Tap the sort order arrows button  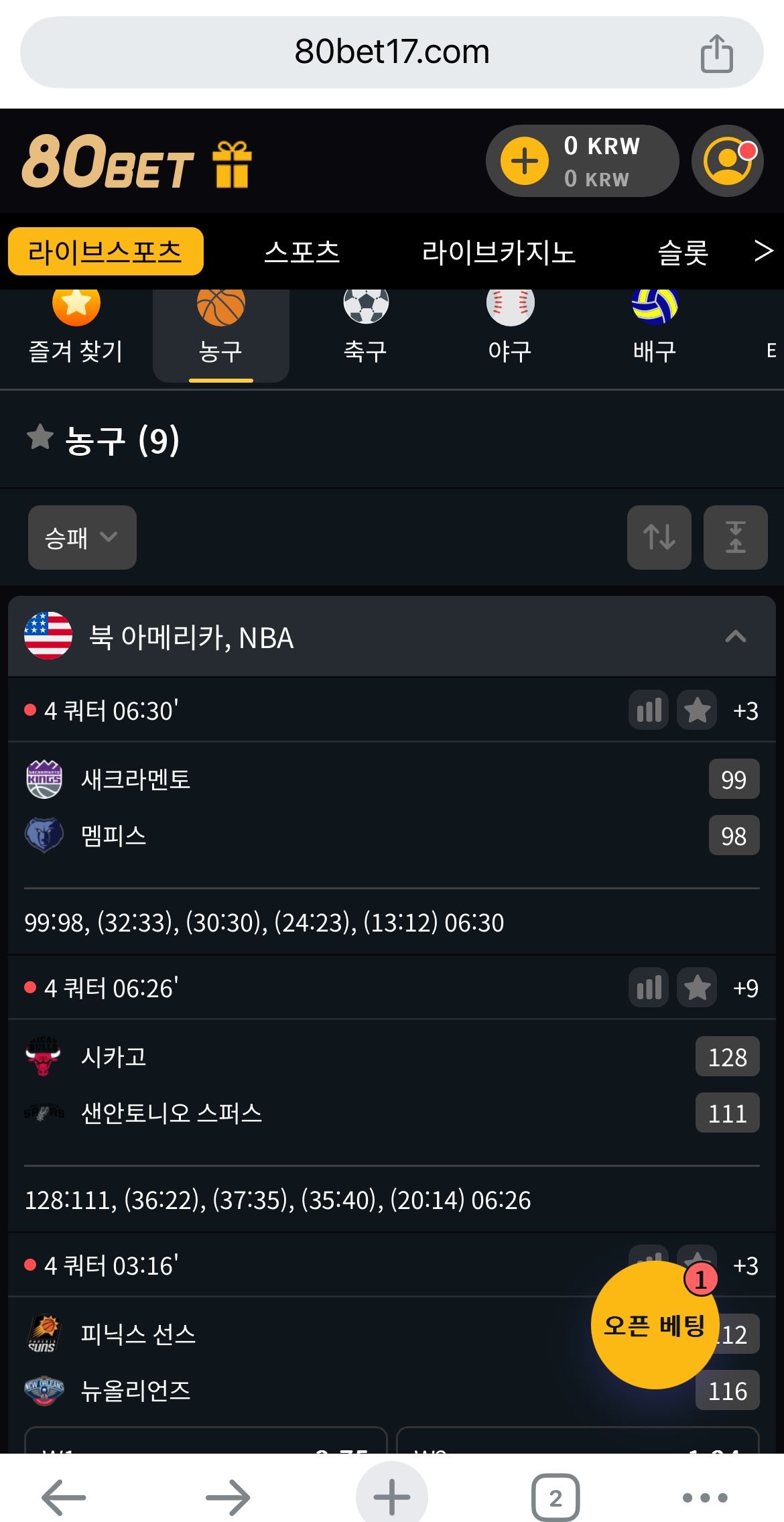[659, 537]
